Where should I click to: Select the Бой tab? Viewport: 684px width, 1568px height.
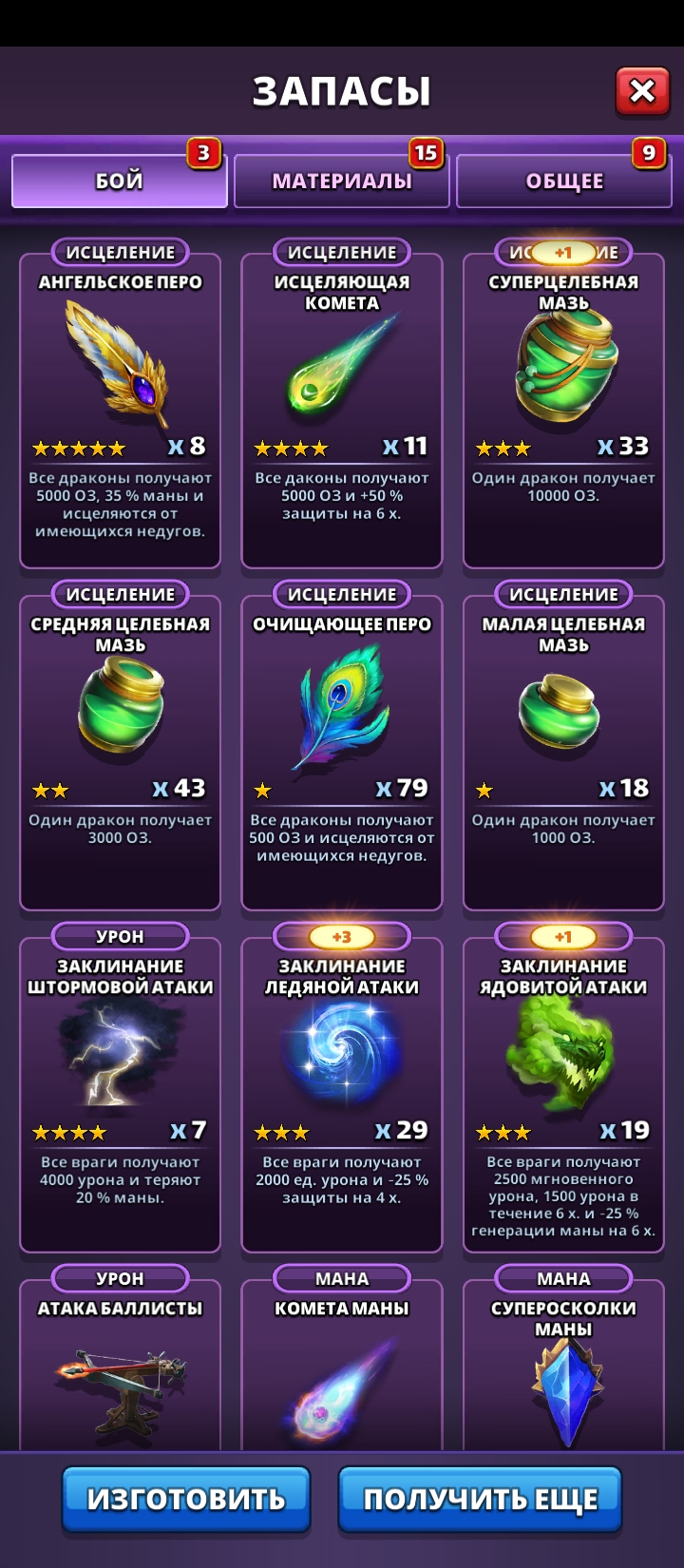pos(120,181)
